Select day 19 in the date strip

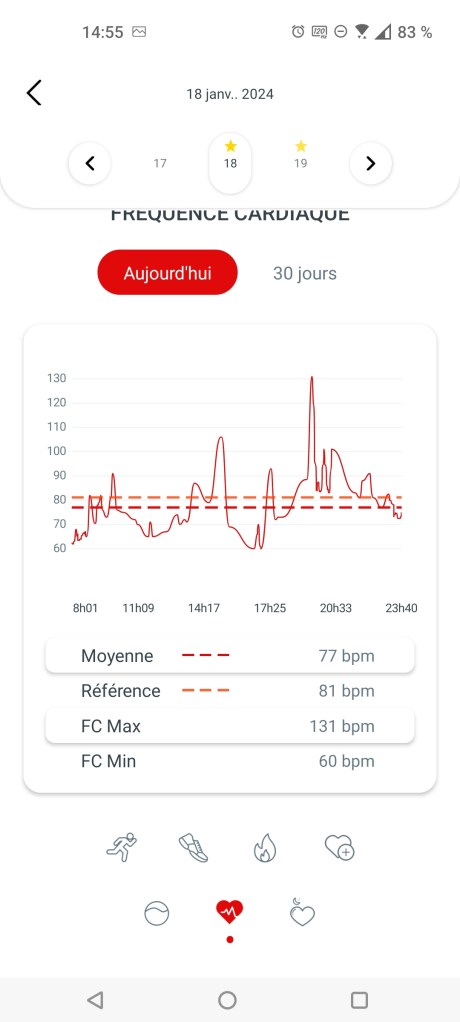pyautogui.click(x=300, y=156)
